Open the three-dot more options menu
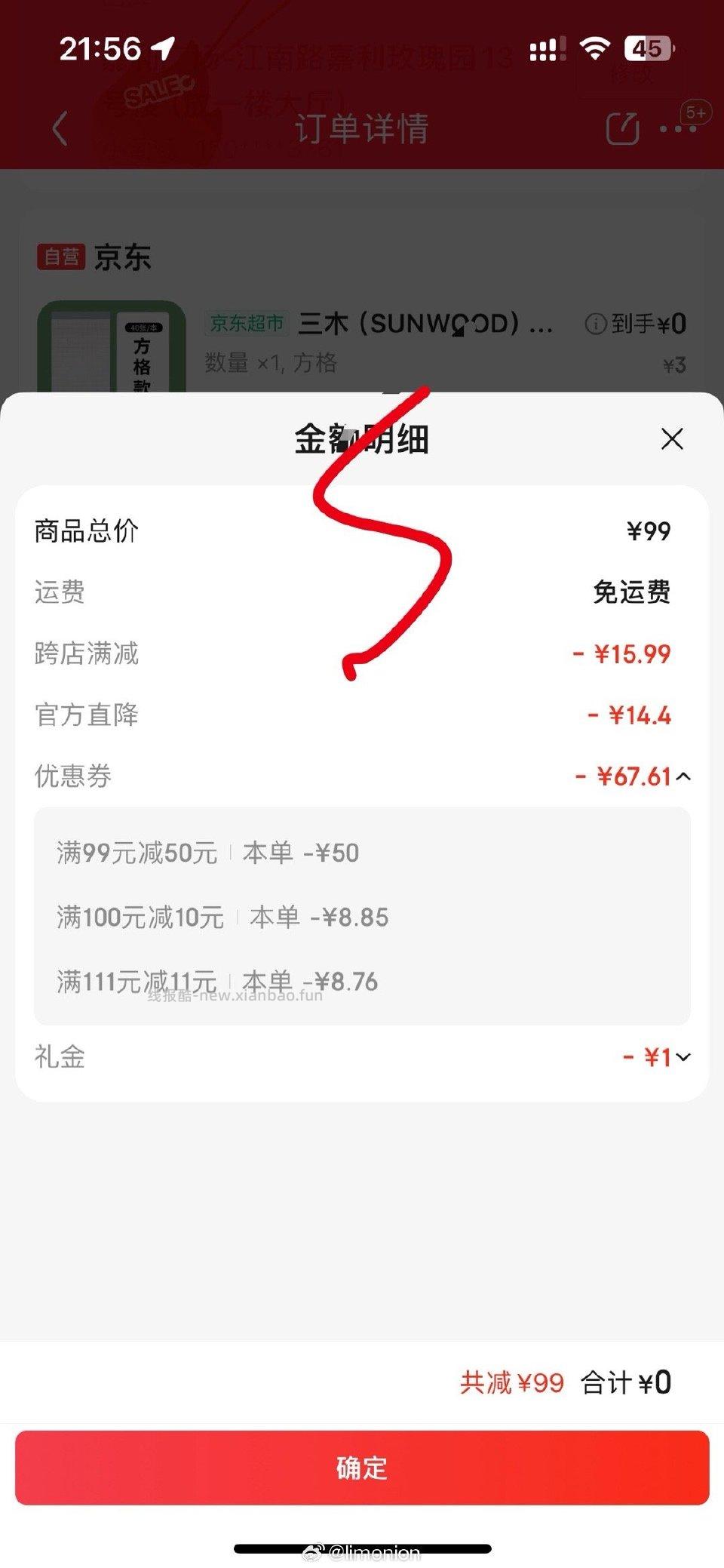 [x=678, y=128]
